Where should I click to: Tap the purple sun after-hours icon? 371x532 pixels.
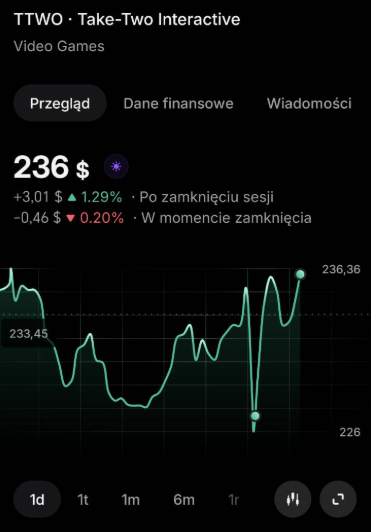coord(116,167)
